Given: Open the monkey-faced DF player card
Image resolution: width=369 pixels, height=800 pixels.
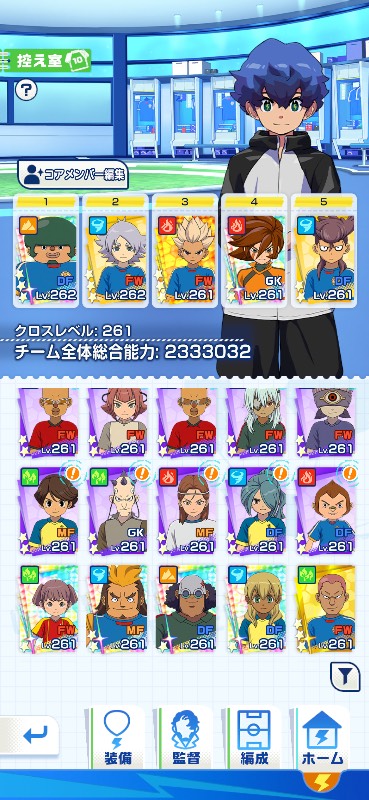Looking at the screenshot, I should coord(326,510).
